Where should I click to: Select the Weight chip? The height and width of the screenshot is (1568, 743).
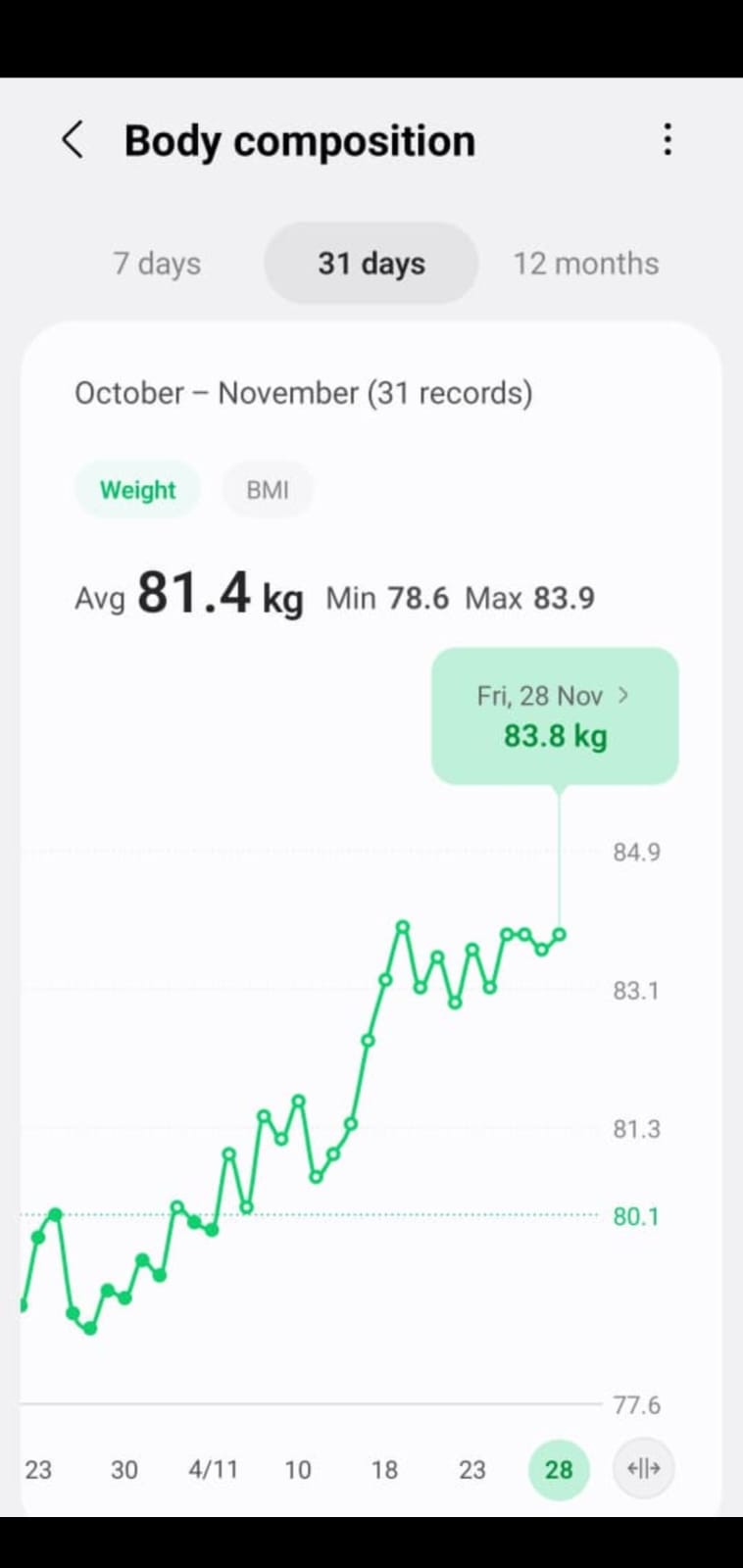click(x=137, y=490)
